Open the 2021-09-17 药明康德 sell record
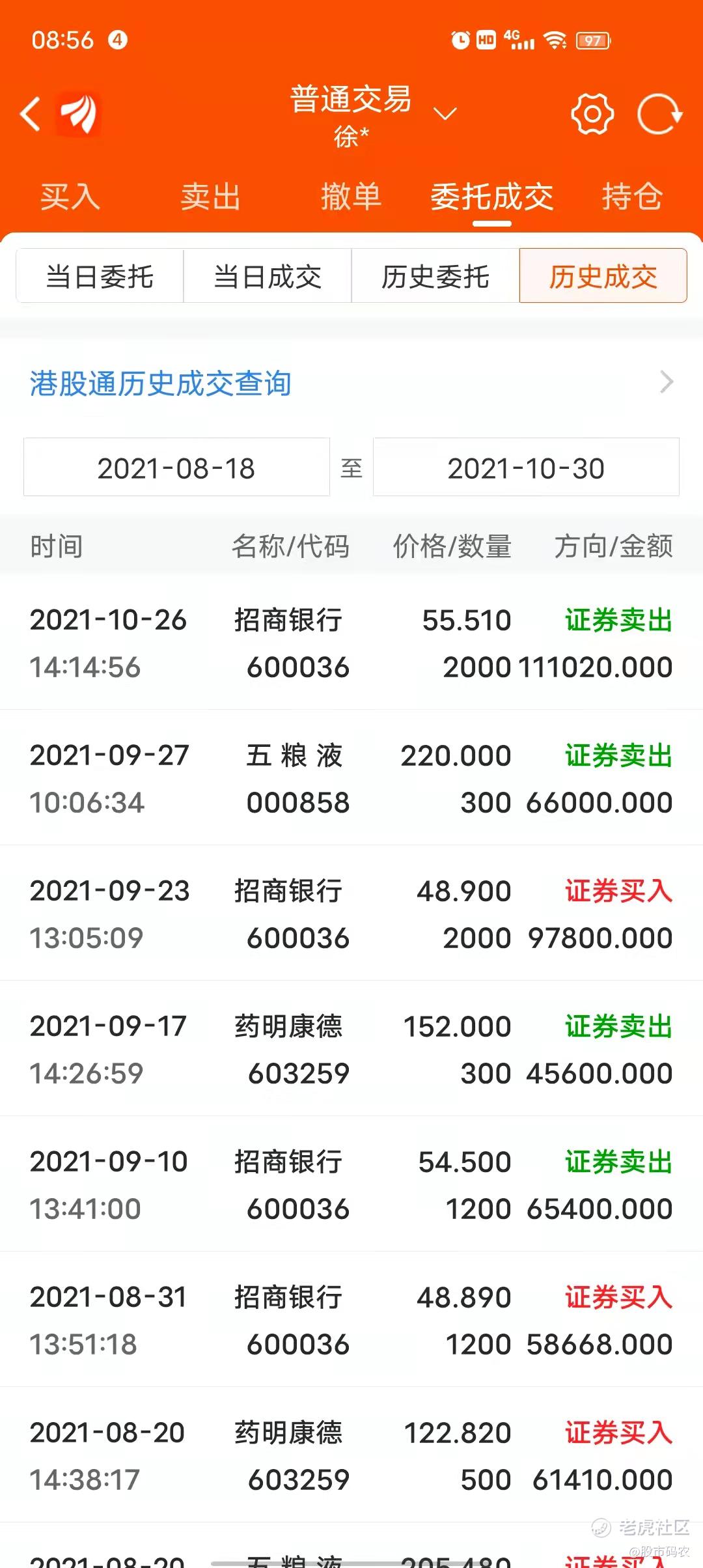703x1568 pixels. (x=351, y=1049)
